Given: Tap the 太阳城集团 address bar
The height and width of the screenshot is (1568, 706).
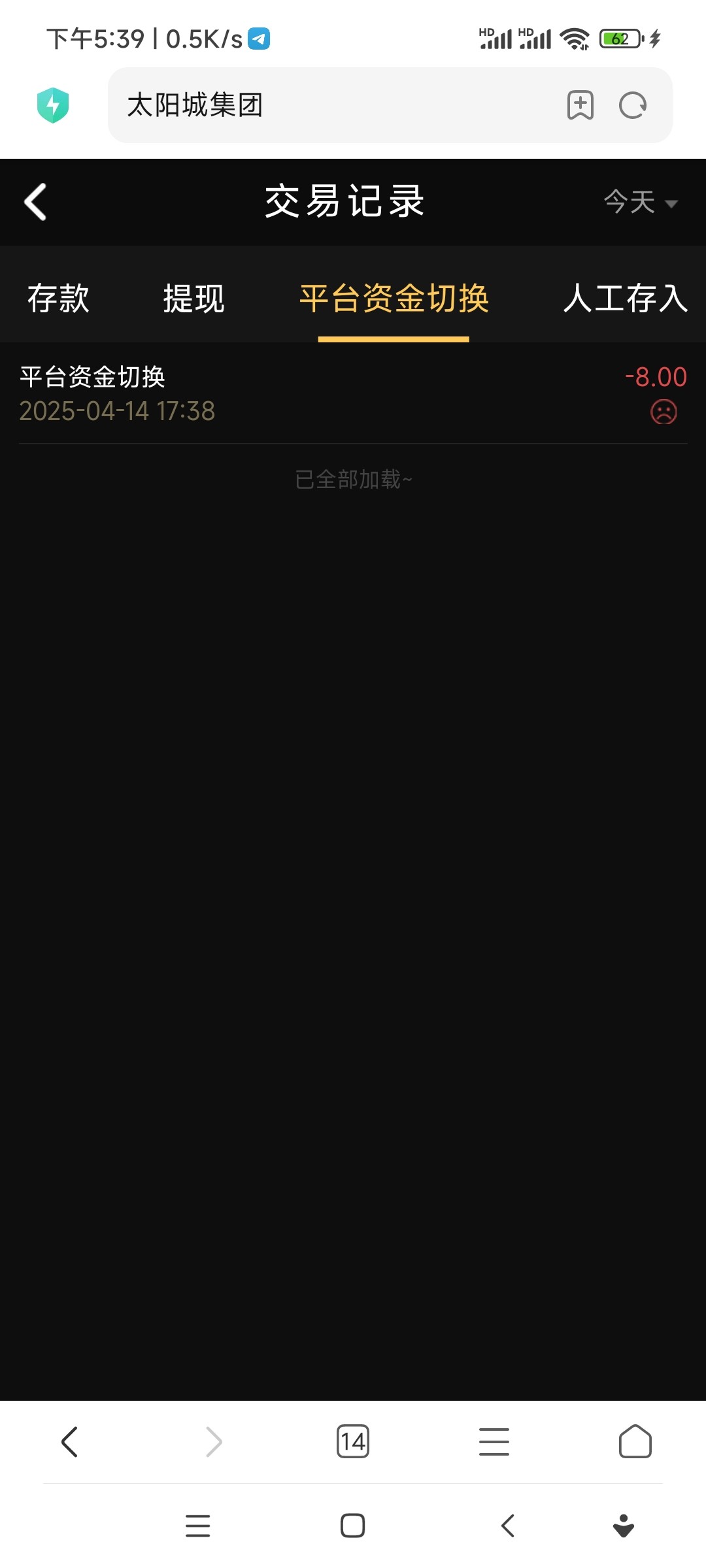Looking at the screenshot, I should point(327,105).
